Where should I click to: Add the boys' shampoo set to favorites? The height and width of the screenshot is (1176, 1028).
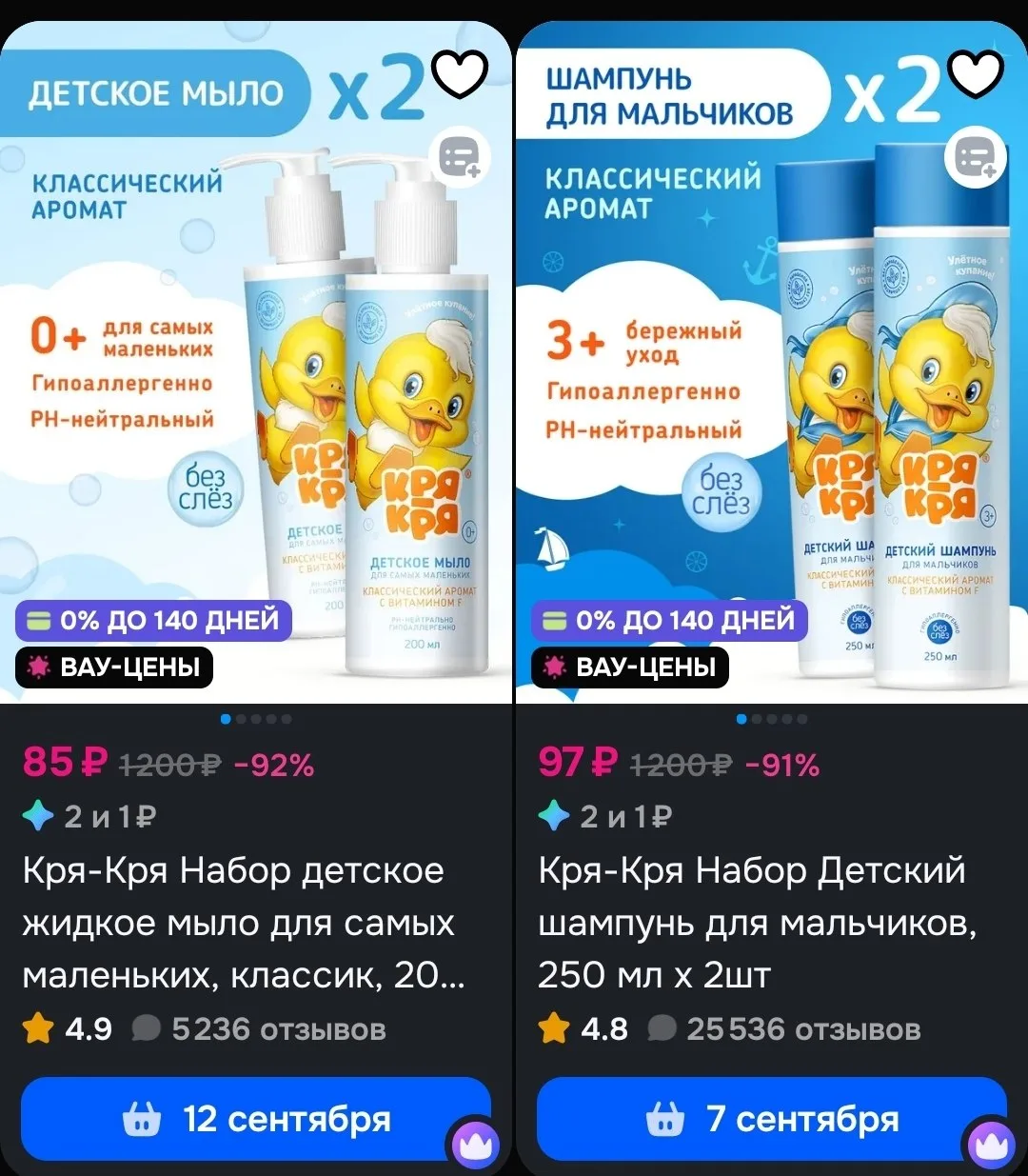click(977, 74)
